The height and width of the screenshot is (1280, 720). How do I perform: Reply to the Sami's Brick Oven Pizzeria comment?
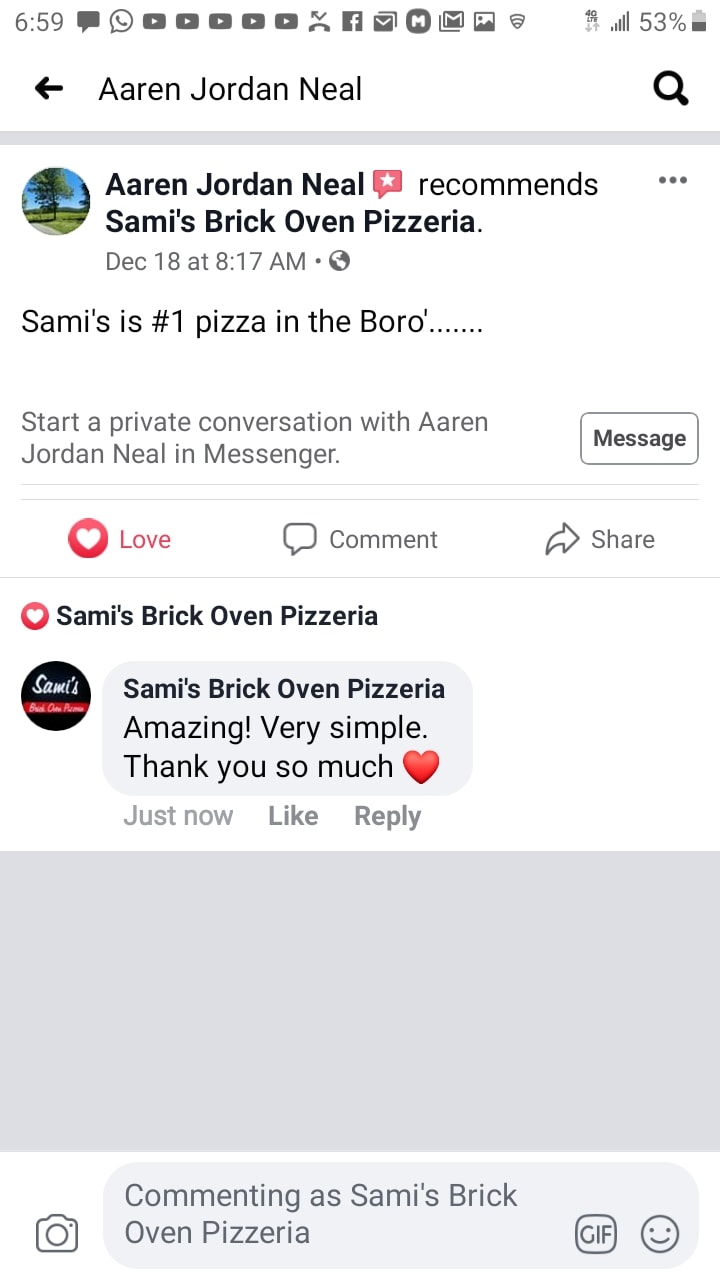pos(387,816)
